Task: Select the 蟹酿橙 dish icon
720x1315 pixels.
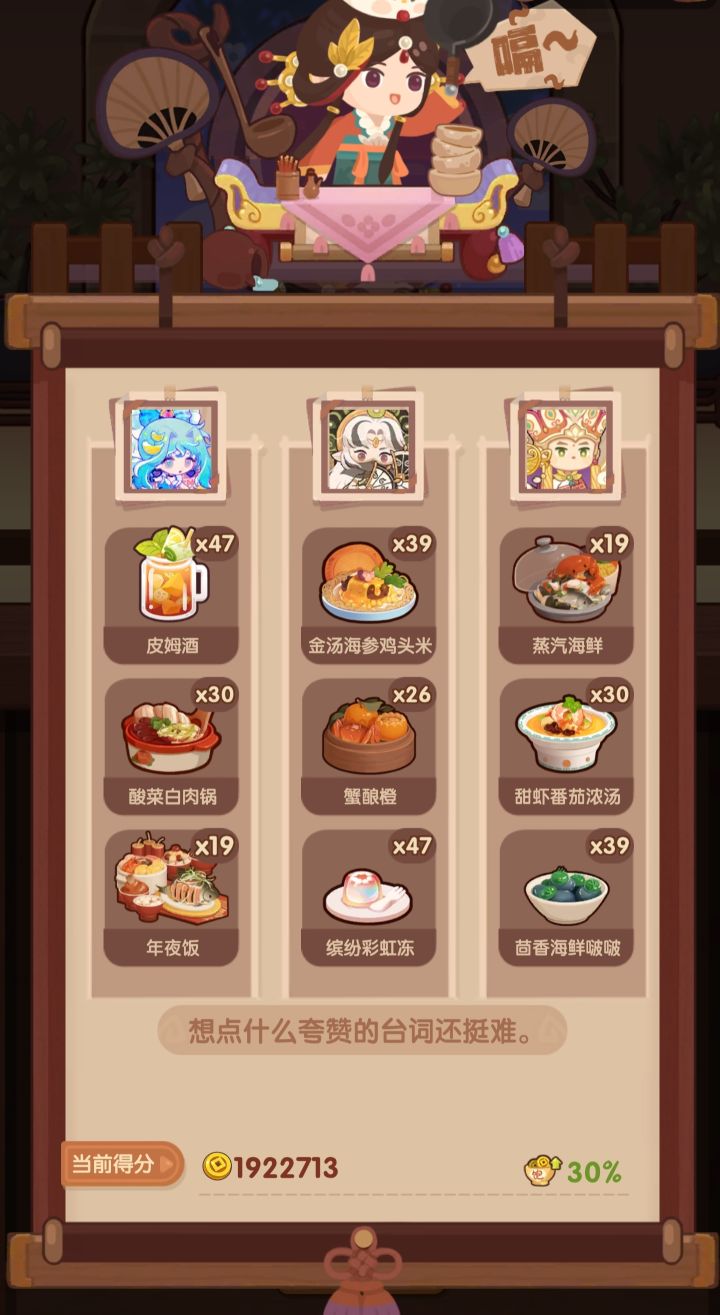Action: pos(367,733)
